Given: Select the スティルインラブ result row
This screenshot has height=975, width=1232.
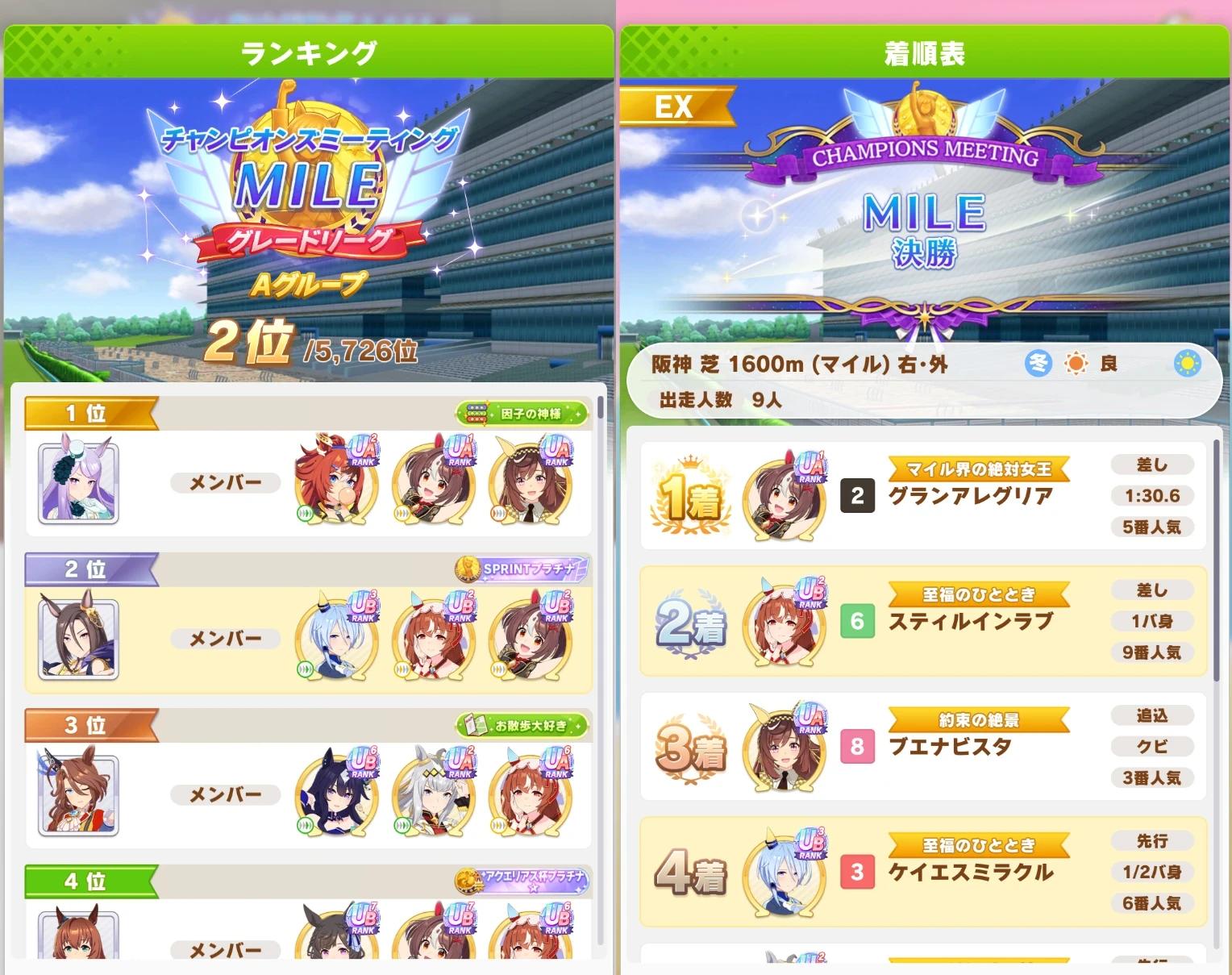Looking at the screenshot, I should coord(923,621).
